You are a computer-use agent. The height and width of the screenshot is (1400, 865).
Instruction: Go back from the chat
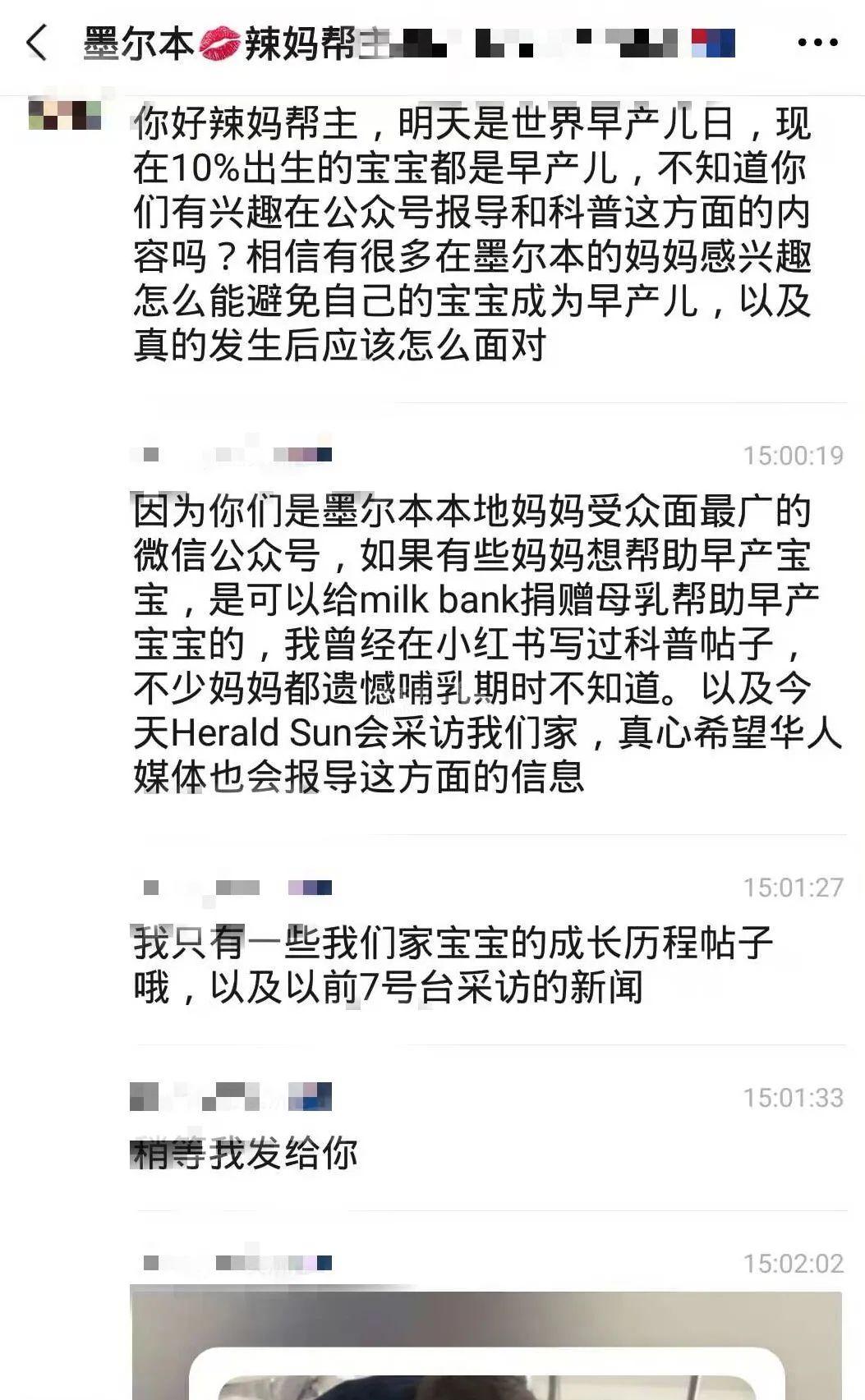click(x=36, y=42)
